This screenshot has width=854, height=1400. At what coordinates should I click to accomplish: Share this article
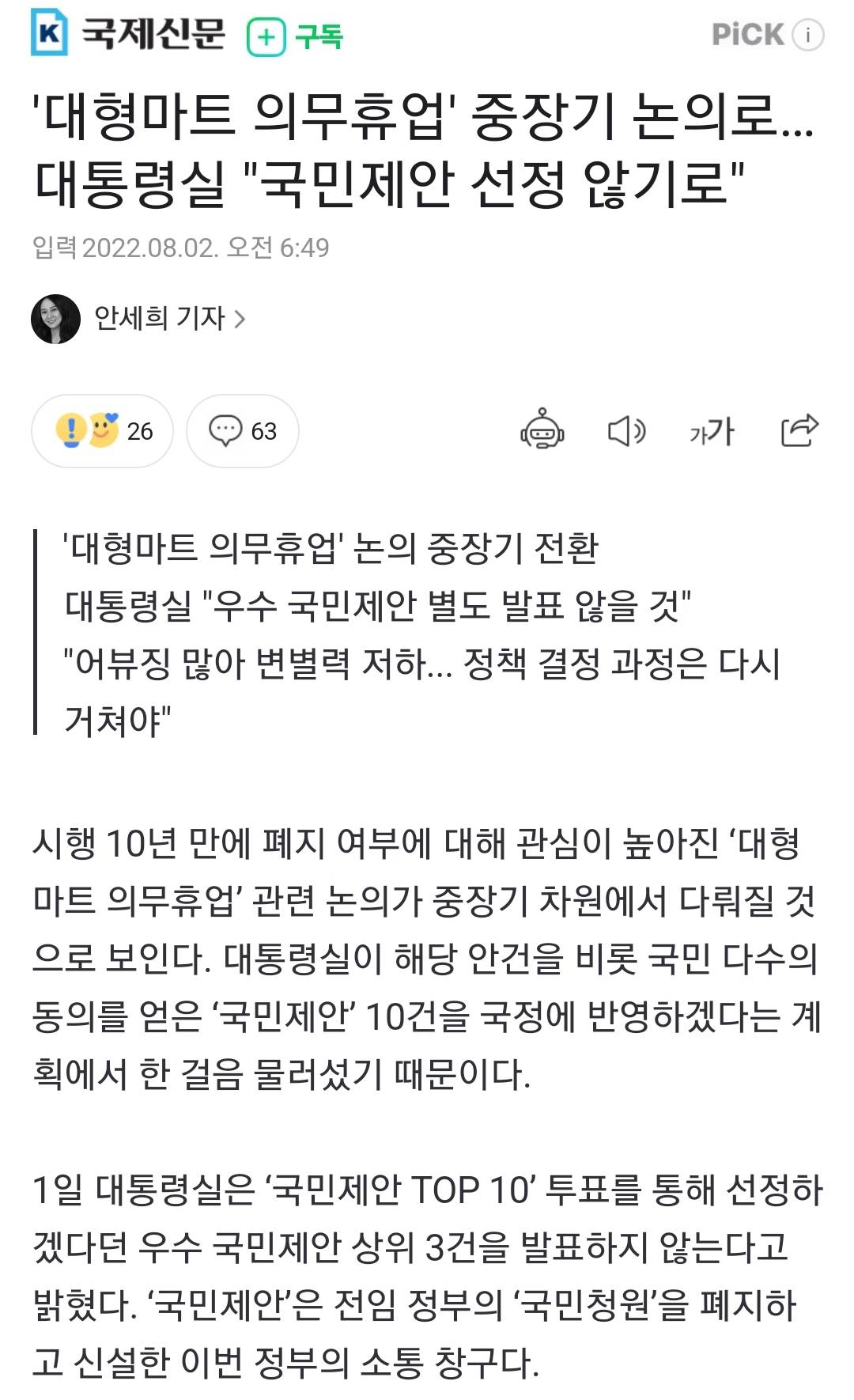click(x=799, y=431)
